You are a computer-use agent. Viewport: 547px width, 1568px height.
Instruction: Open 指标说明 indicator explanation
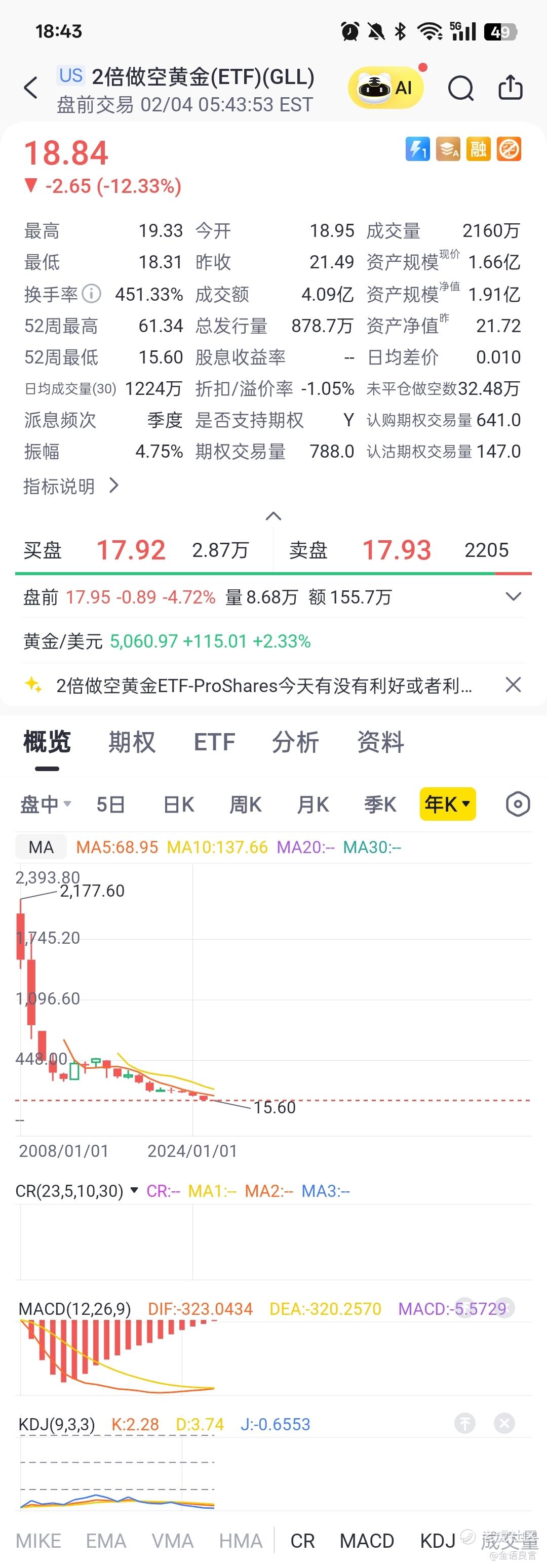pyautogui.click(x=71, y=486)
